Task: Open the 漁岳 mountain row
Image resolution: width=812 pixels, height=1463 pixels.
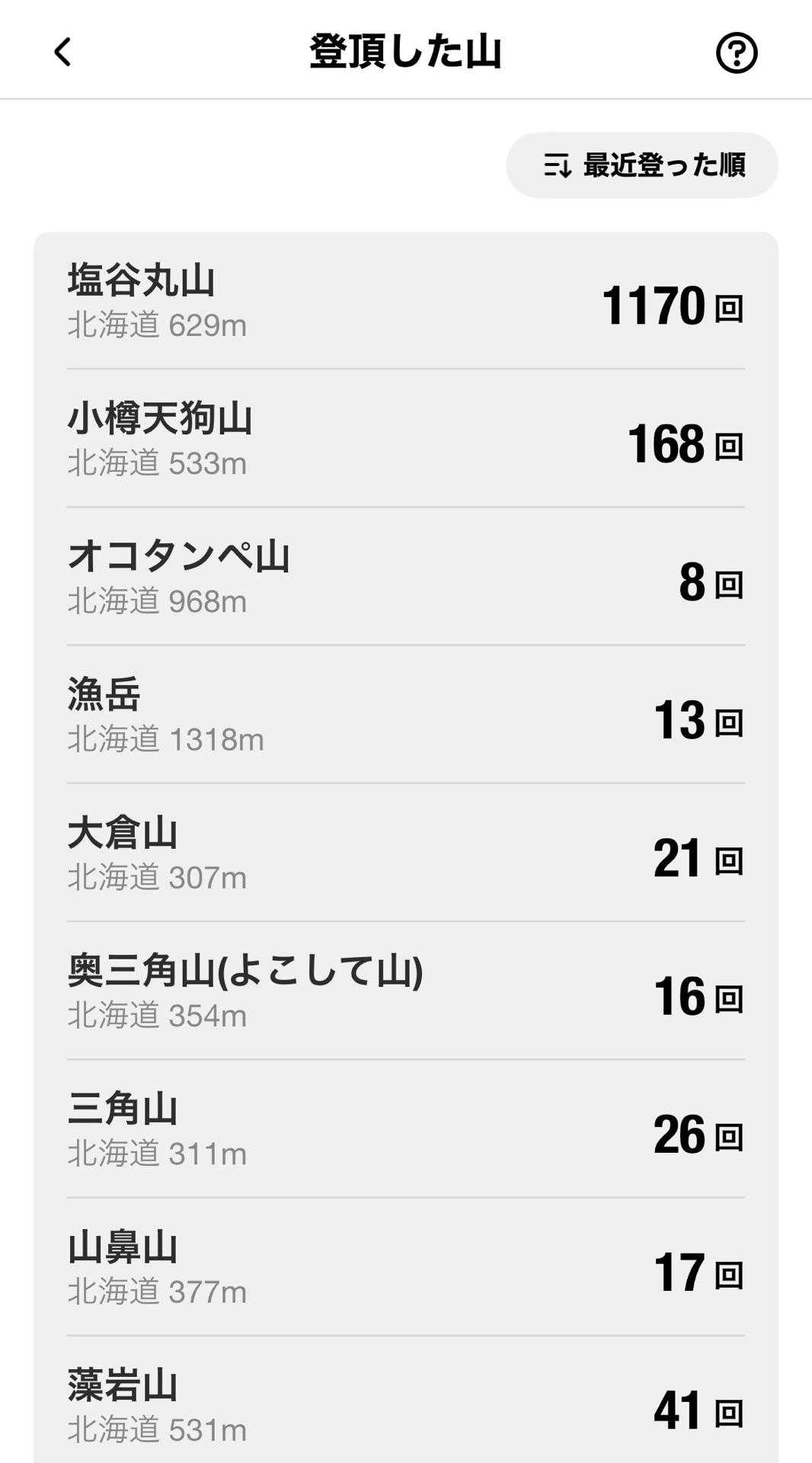Action: [x=405, y=715]
